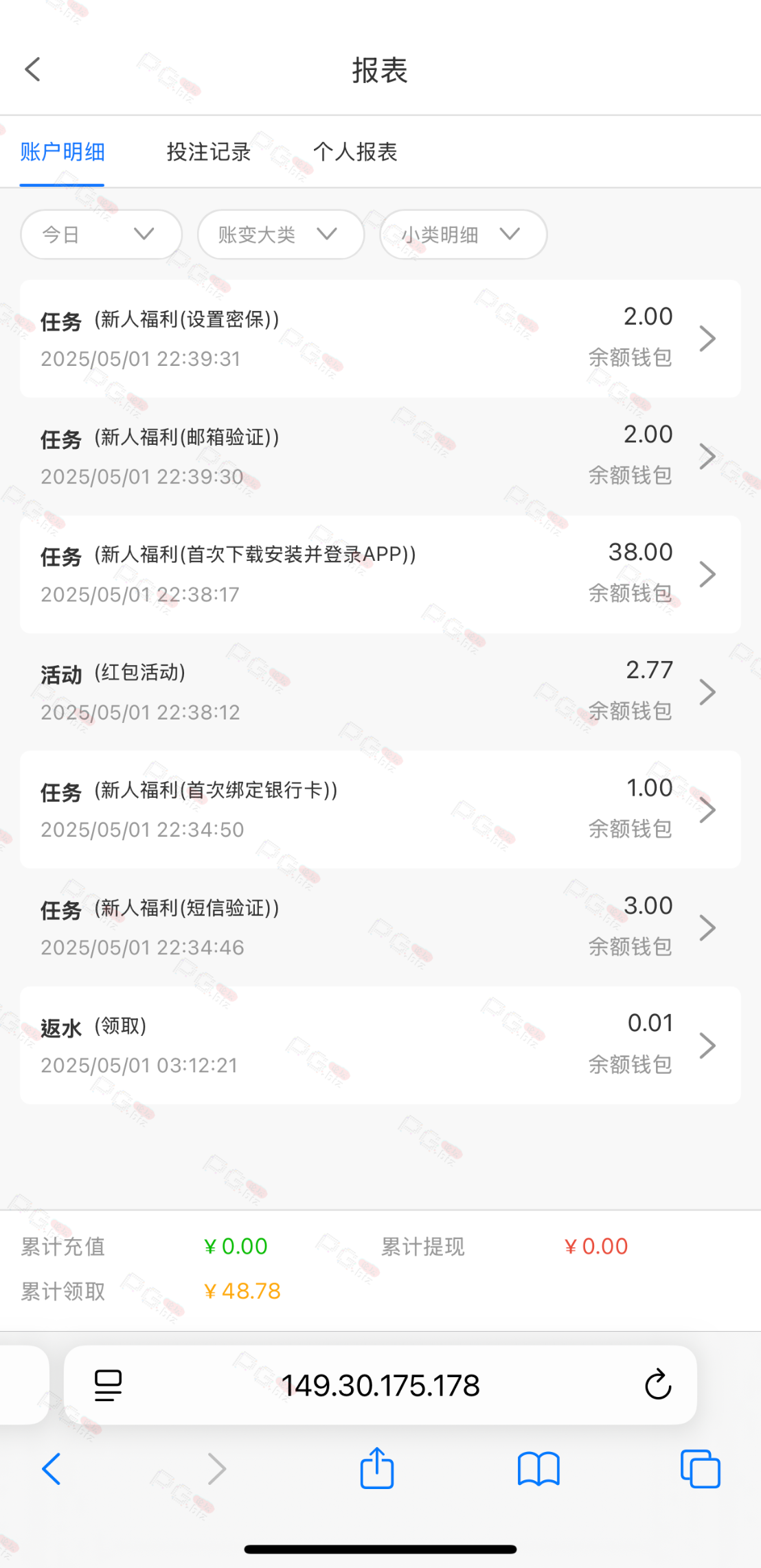761x1568 pixels.
Task: Open the 首次下载安装并登录APP record
Action: point(380,574)
